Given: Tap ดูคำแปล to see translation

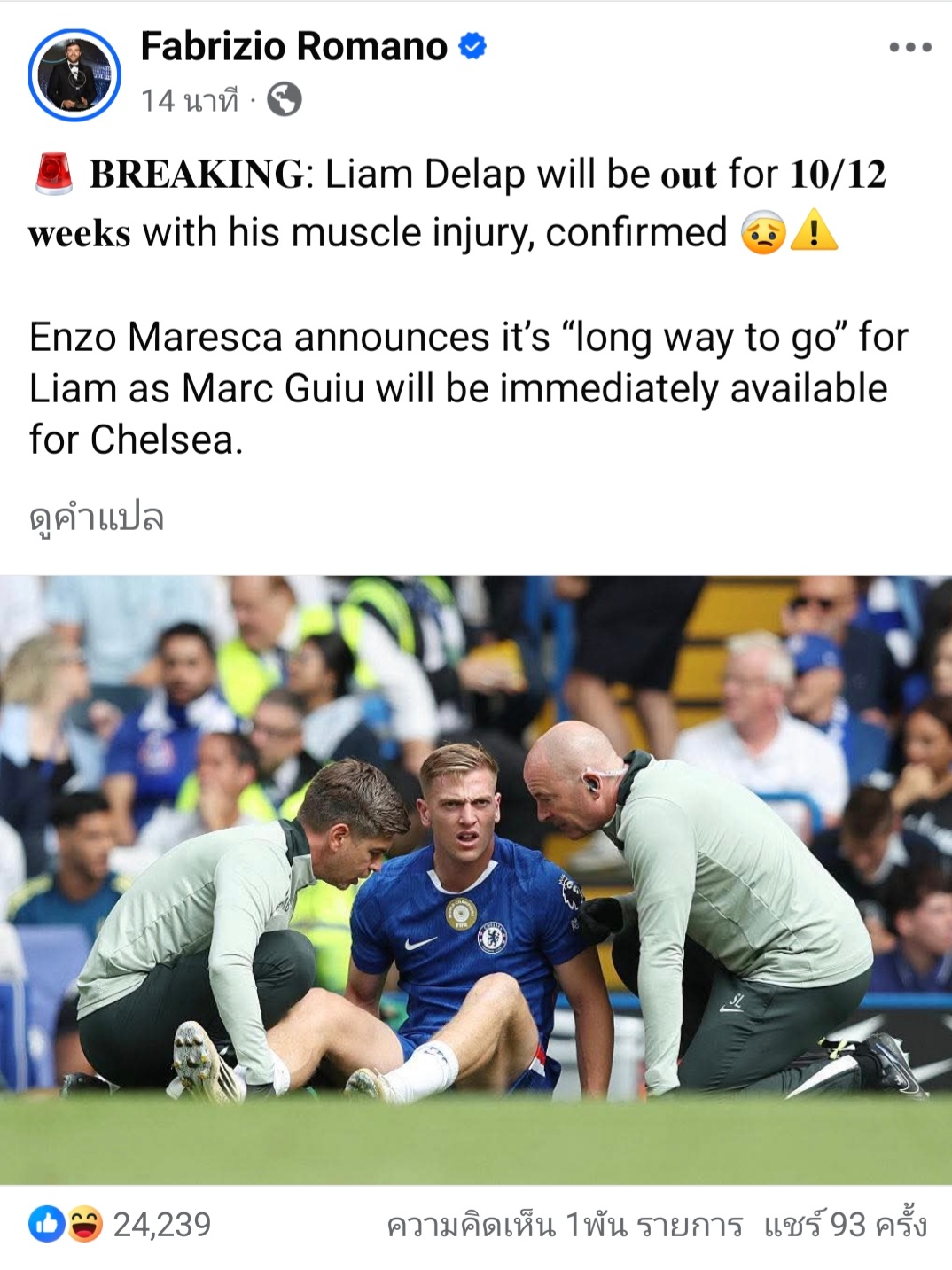Looking at the screenshot, I should point(97,518).
